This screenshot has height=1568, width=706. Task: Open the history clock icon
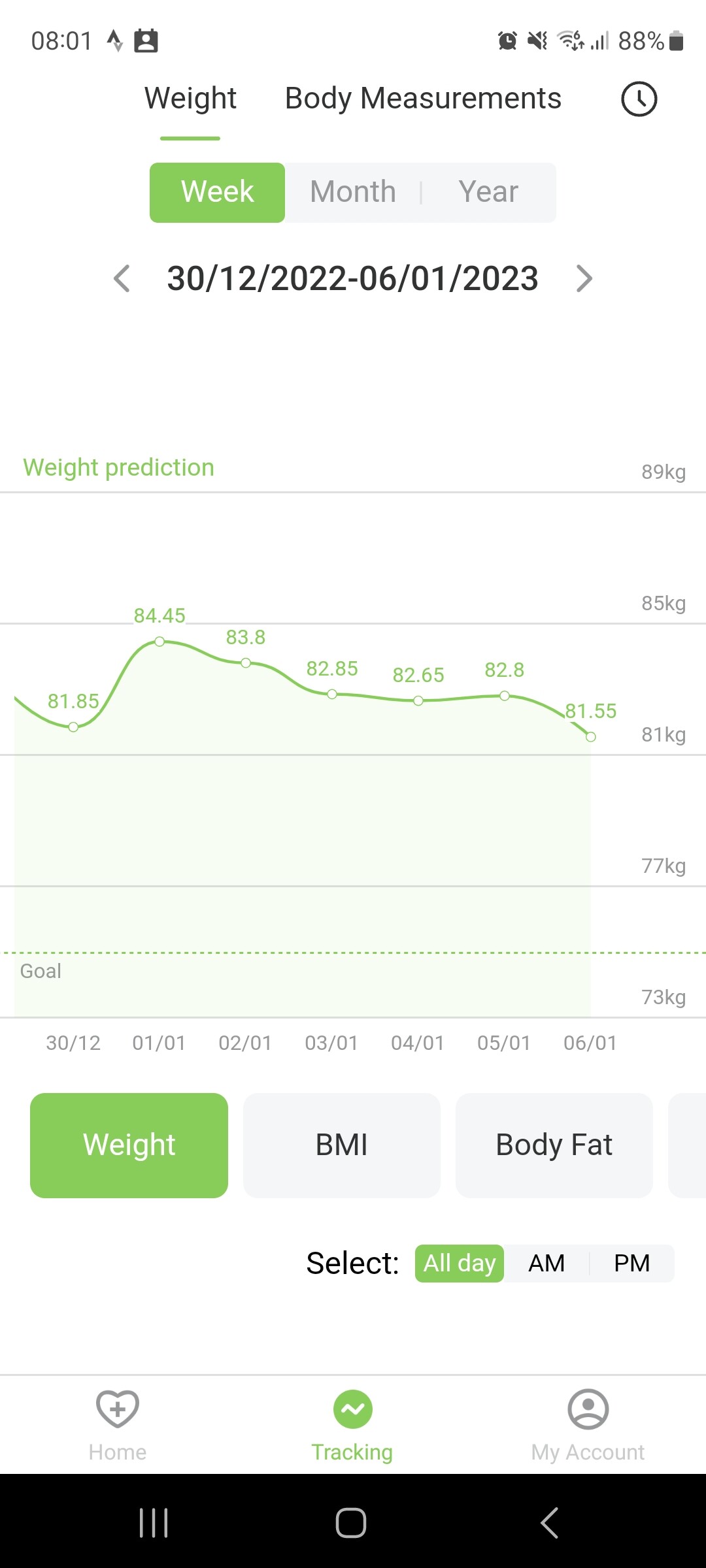click(x=639, y=99)
